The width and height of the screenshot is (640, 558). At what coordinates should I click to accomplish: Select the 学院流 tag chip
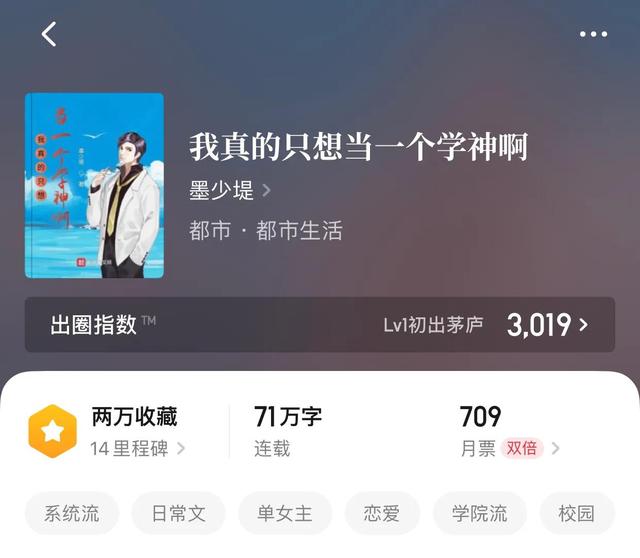pos(480,514)
